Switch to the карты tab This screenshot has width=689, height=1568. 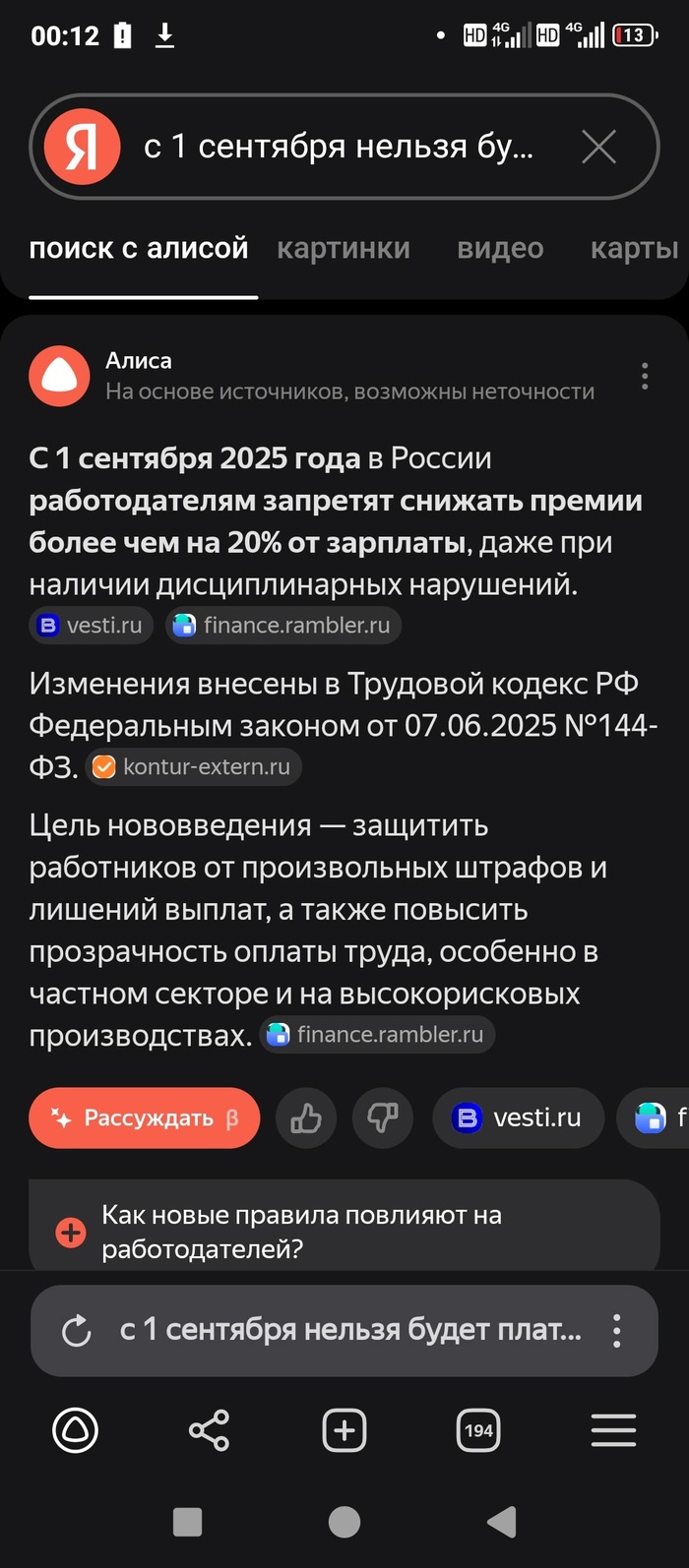coord(634,249)
